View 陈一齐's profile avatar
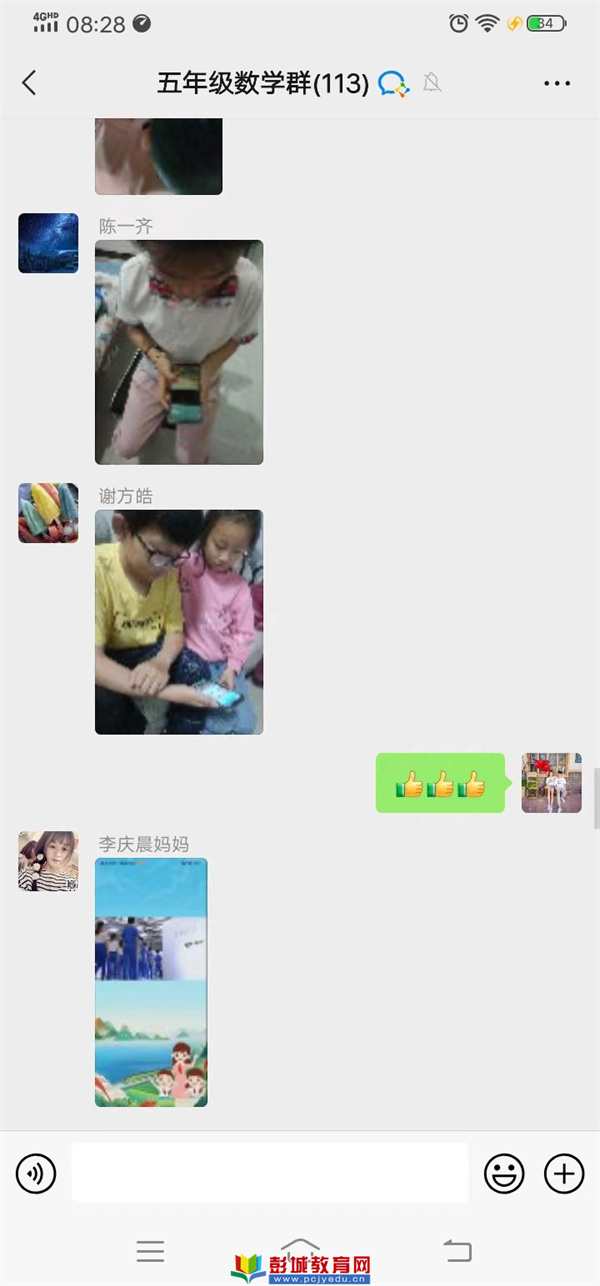This screenshot has height=1286, width=600. point(48,243)
